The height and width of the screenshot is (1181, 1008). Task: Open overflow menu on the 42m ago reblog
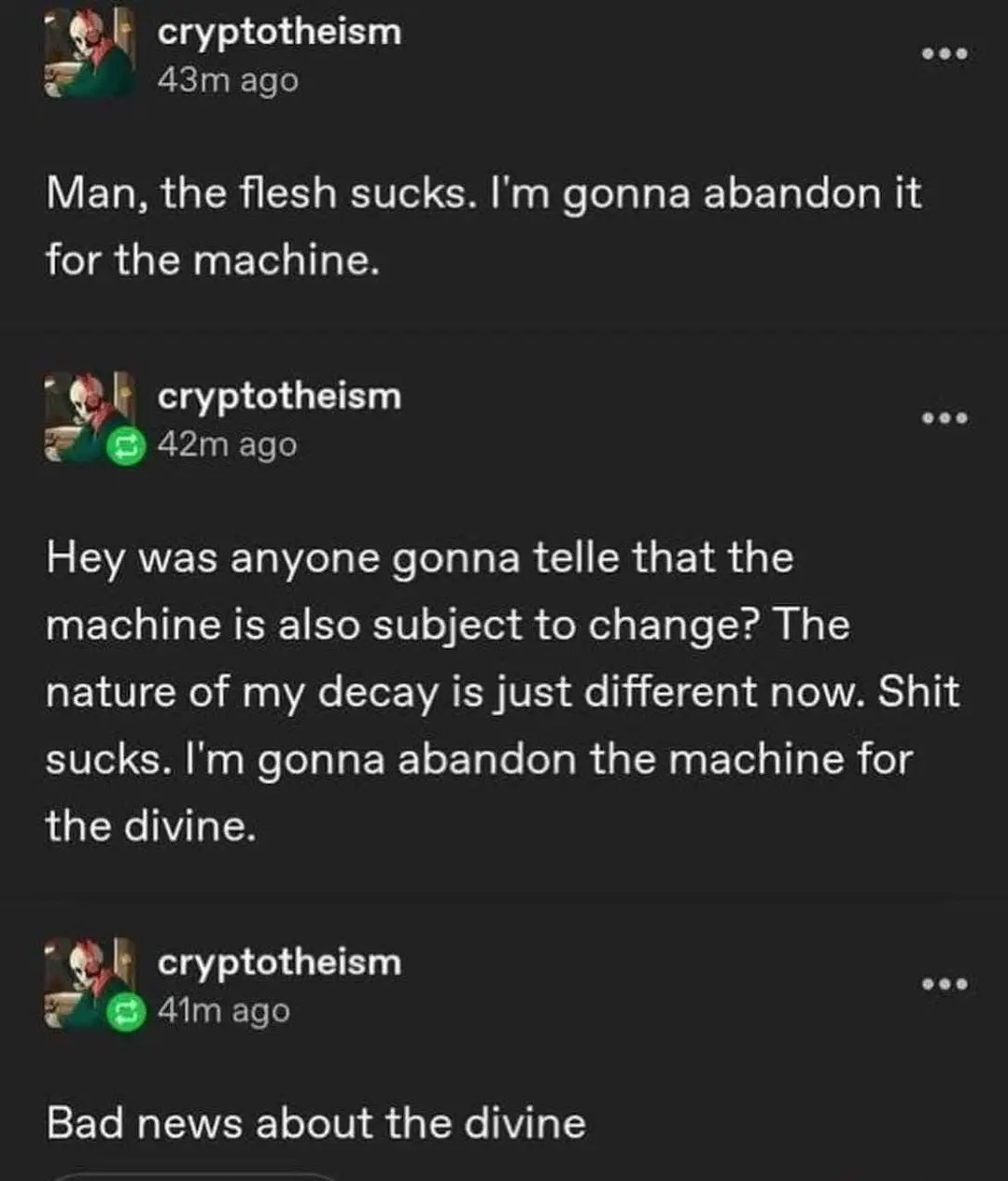[945, 417]
